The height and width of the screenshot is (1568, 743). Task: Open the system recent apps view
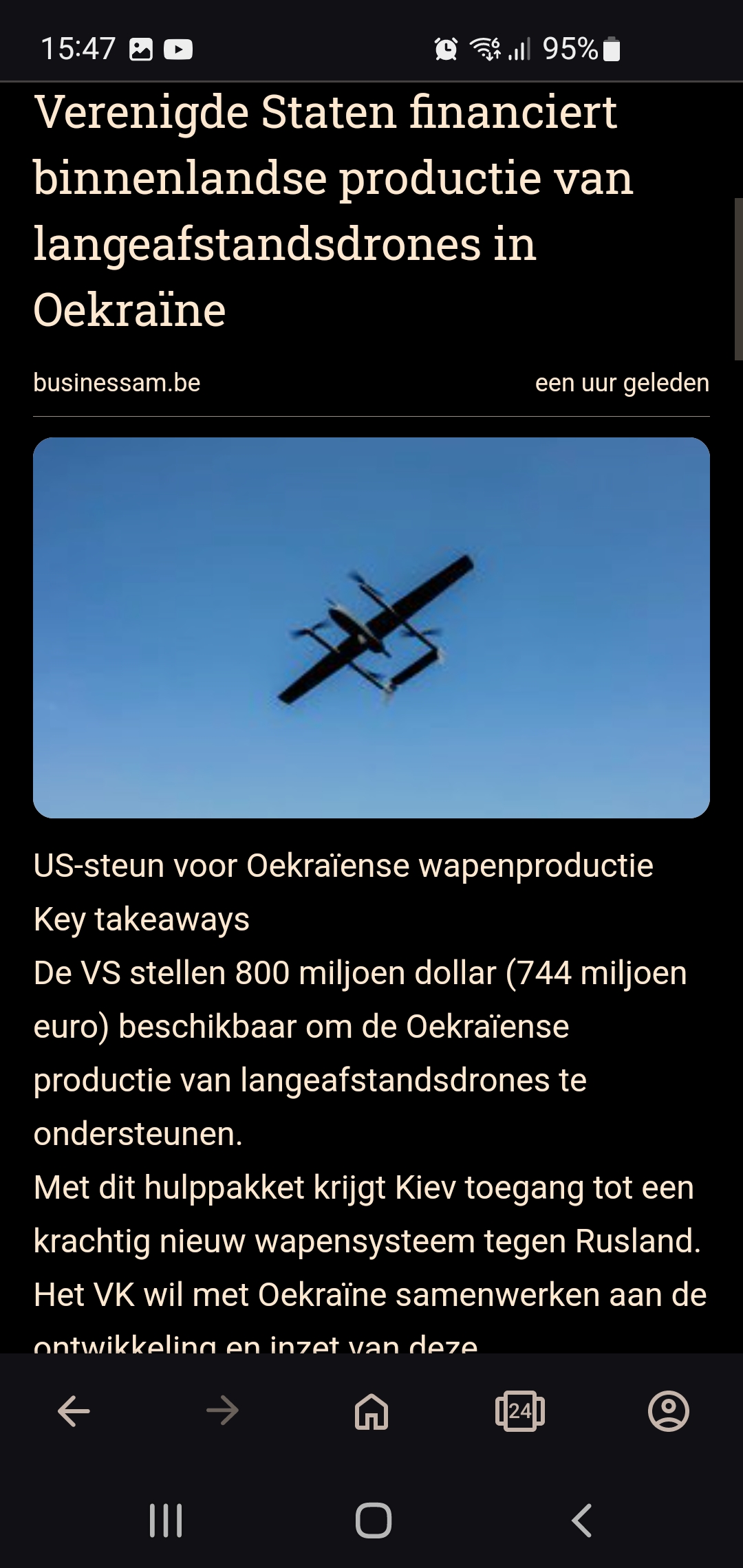166,1521
